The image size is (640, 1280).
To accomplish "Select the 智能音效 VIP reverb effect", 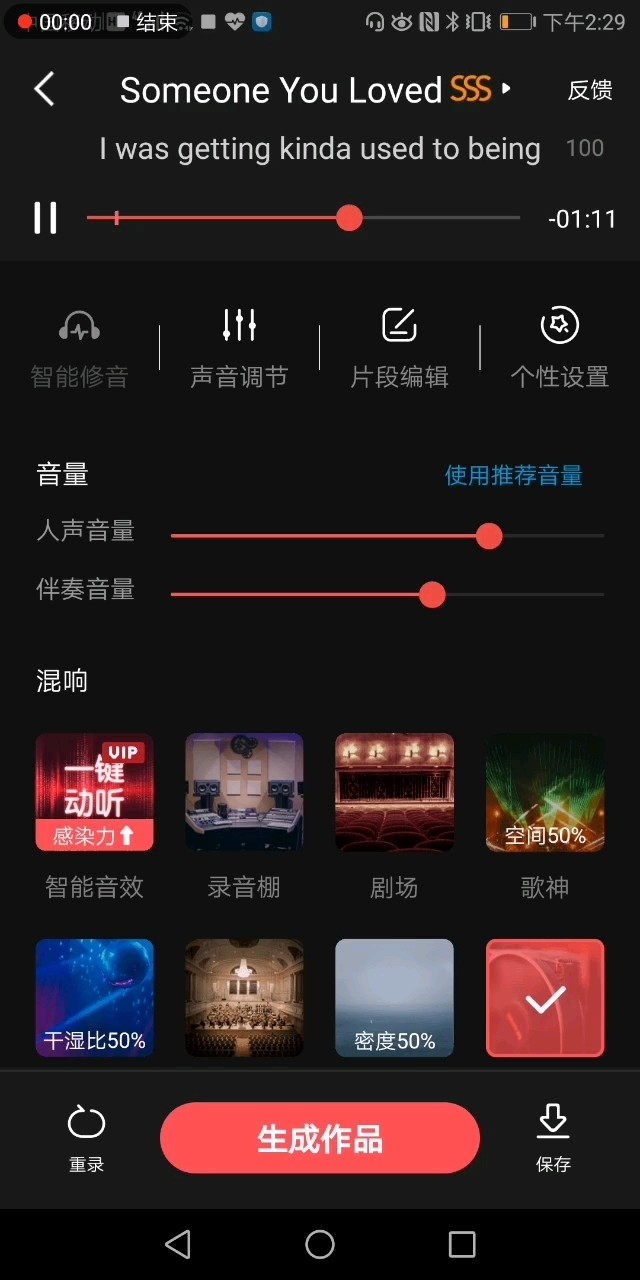I will pos(95,792).
